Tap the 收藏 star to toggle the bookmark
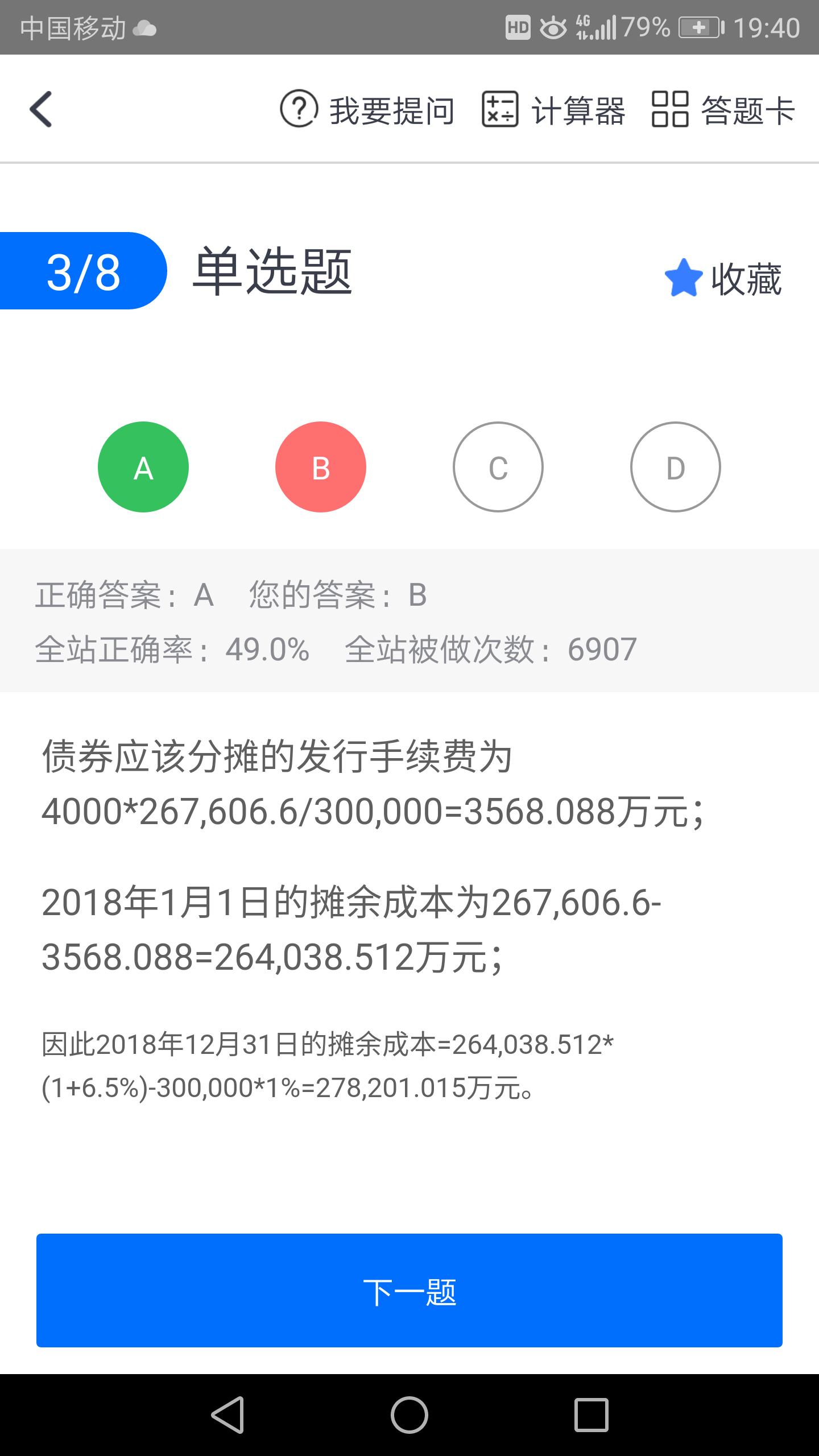This screenshot has width=819, height=1456. (x=723, y=279)
